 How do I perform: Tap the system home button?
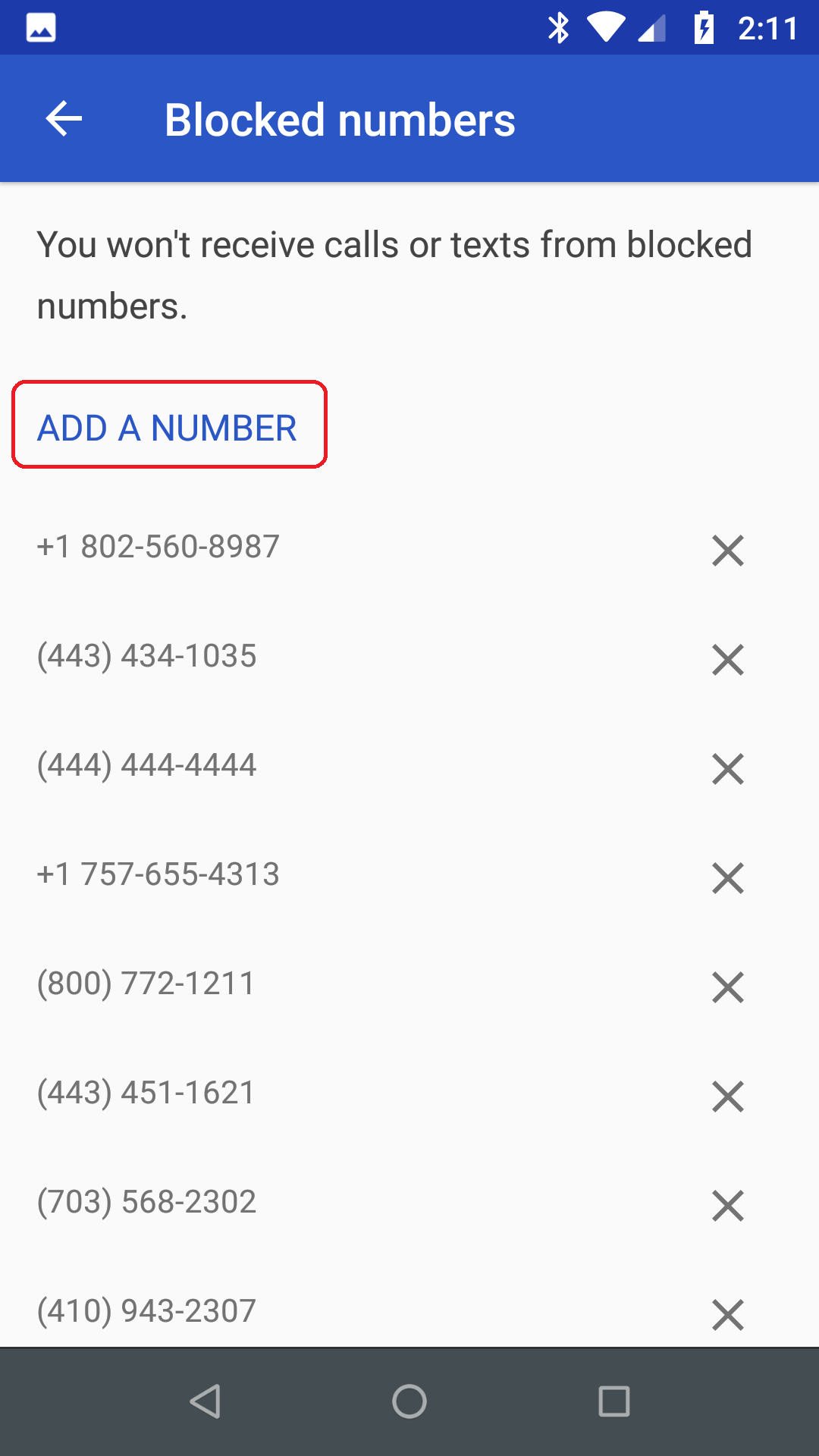tap(409, 1401)
